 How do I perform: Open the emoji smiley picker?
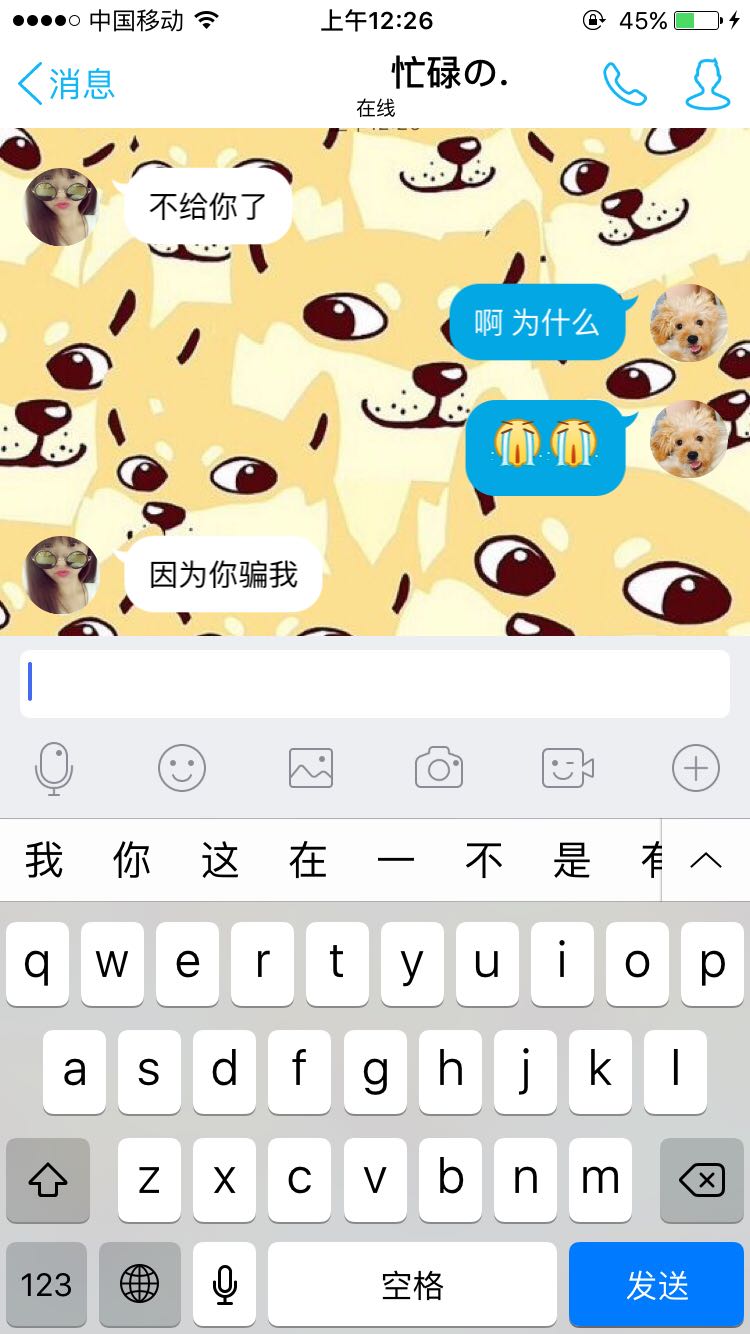182,769
